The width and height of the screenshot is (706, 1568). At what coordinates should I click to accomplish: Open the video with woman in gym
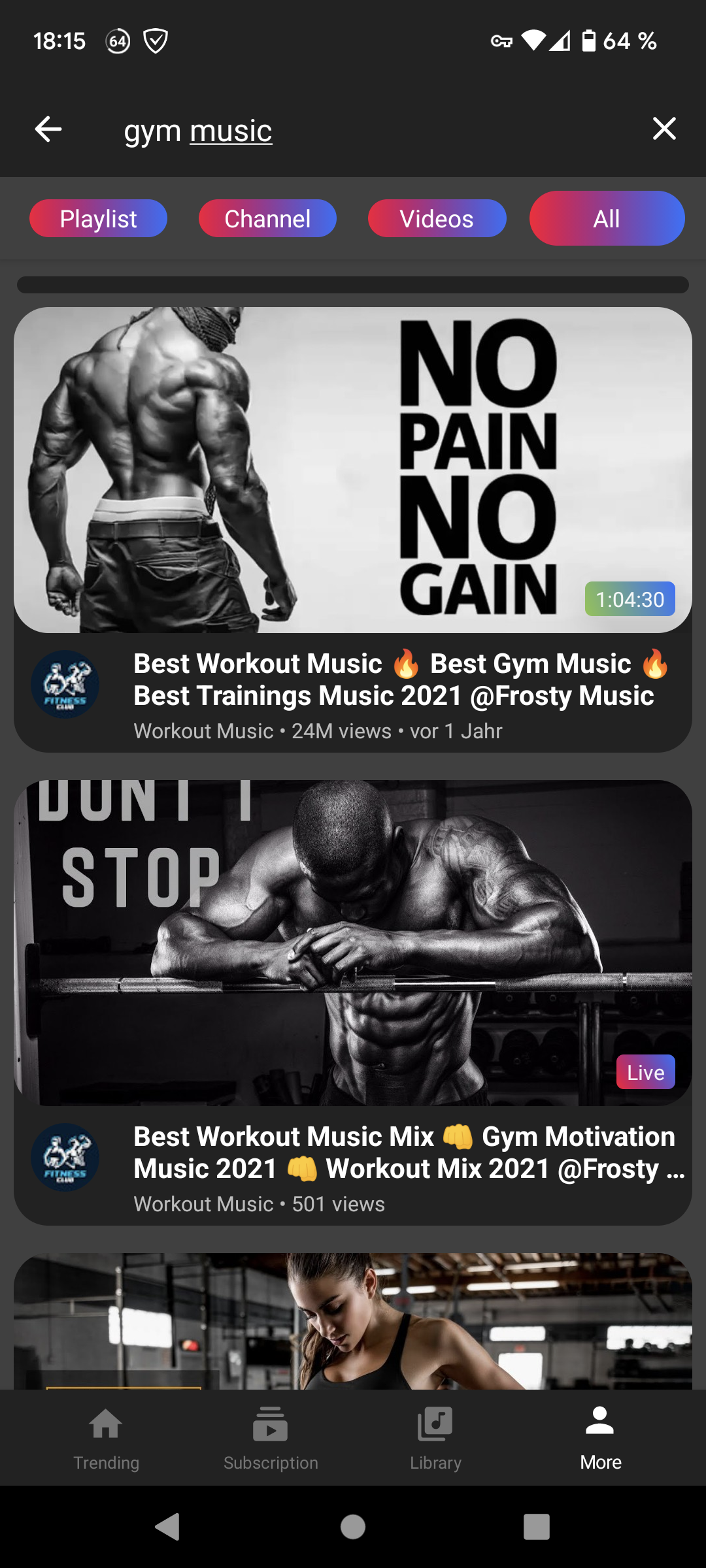tap(353, 1320)
